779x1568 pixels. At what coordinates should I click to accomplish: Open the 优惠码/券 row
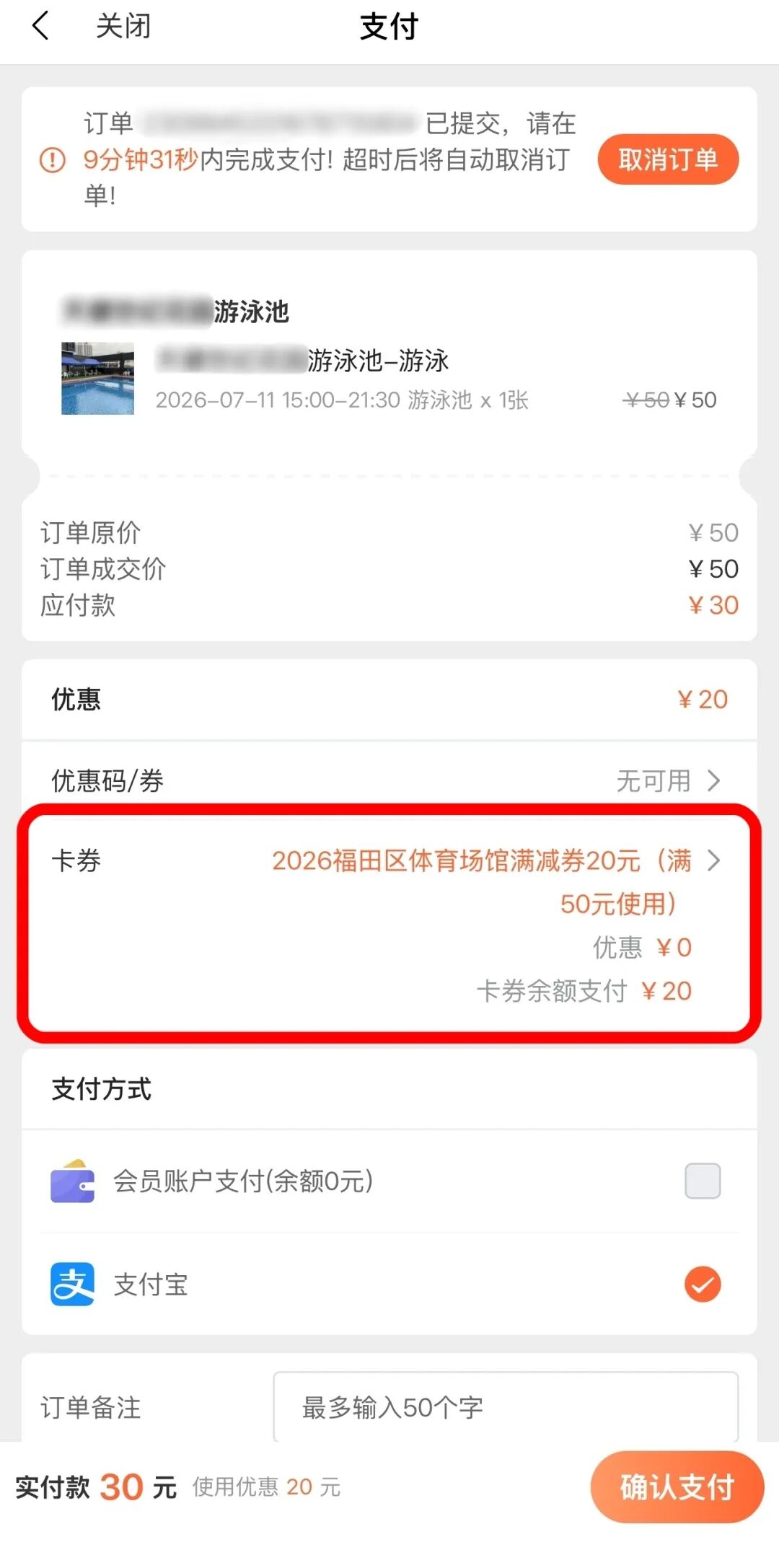tap(389, 780)
